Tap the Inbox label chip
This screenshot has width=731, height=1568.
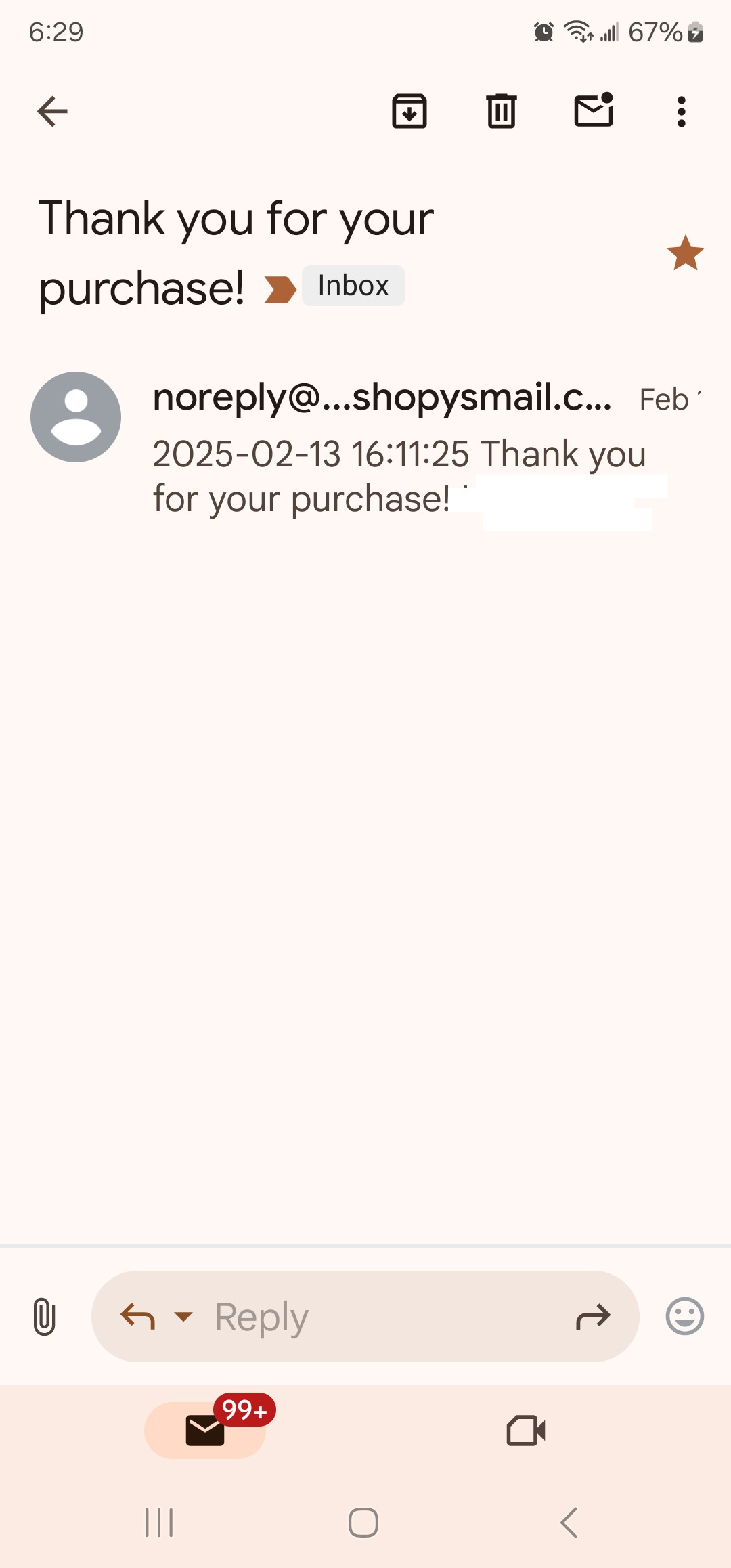(x=353, y=286)
